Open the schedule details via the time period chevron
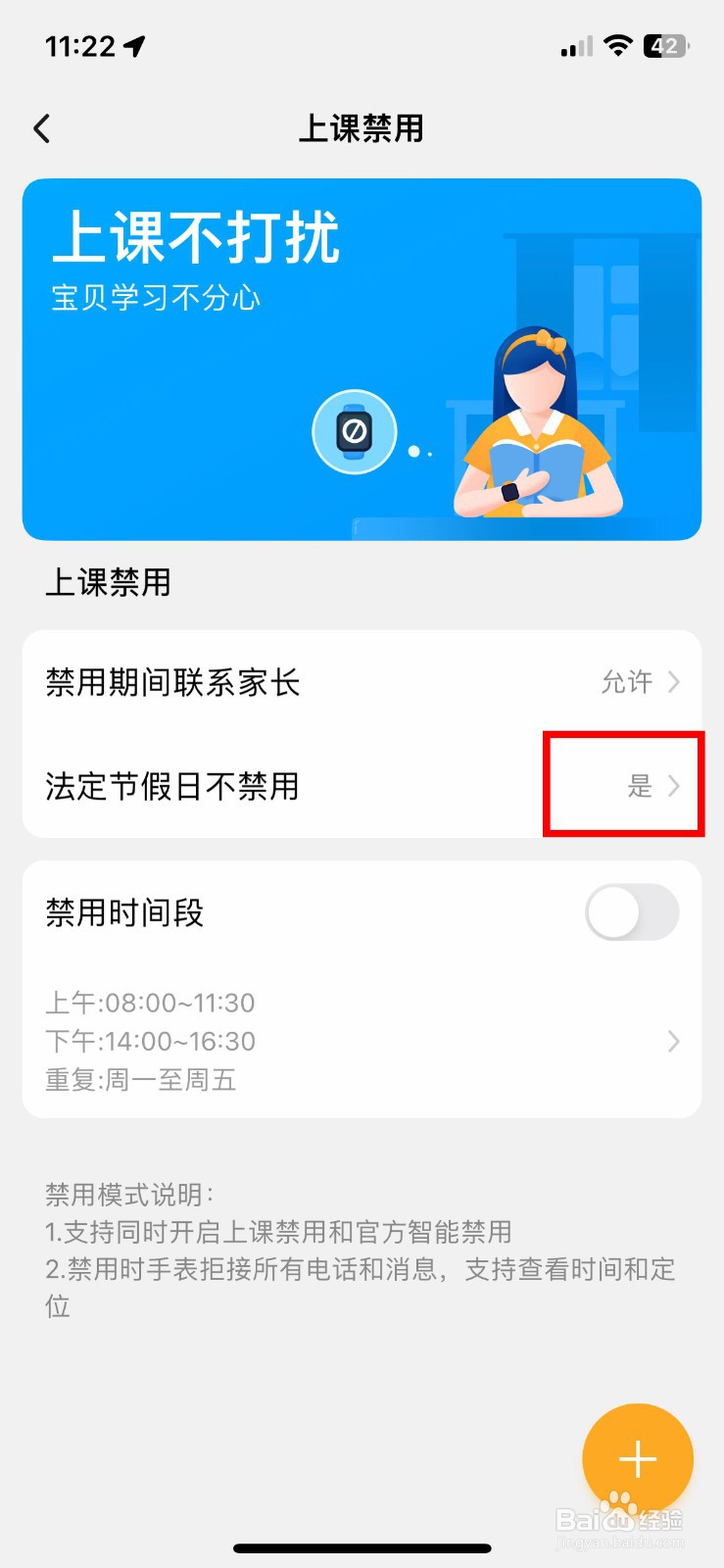Viewport: 724px width, 1568px height. (x=673, y=1041)
